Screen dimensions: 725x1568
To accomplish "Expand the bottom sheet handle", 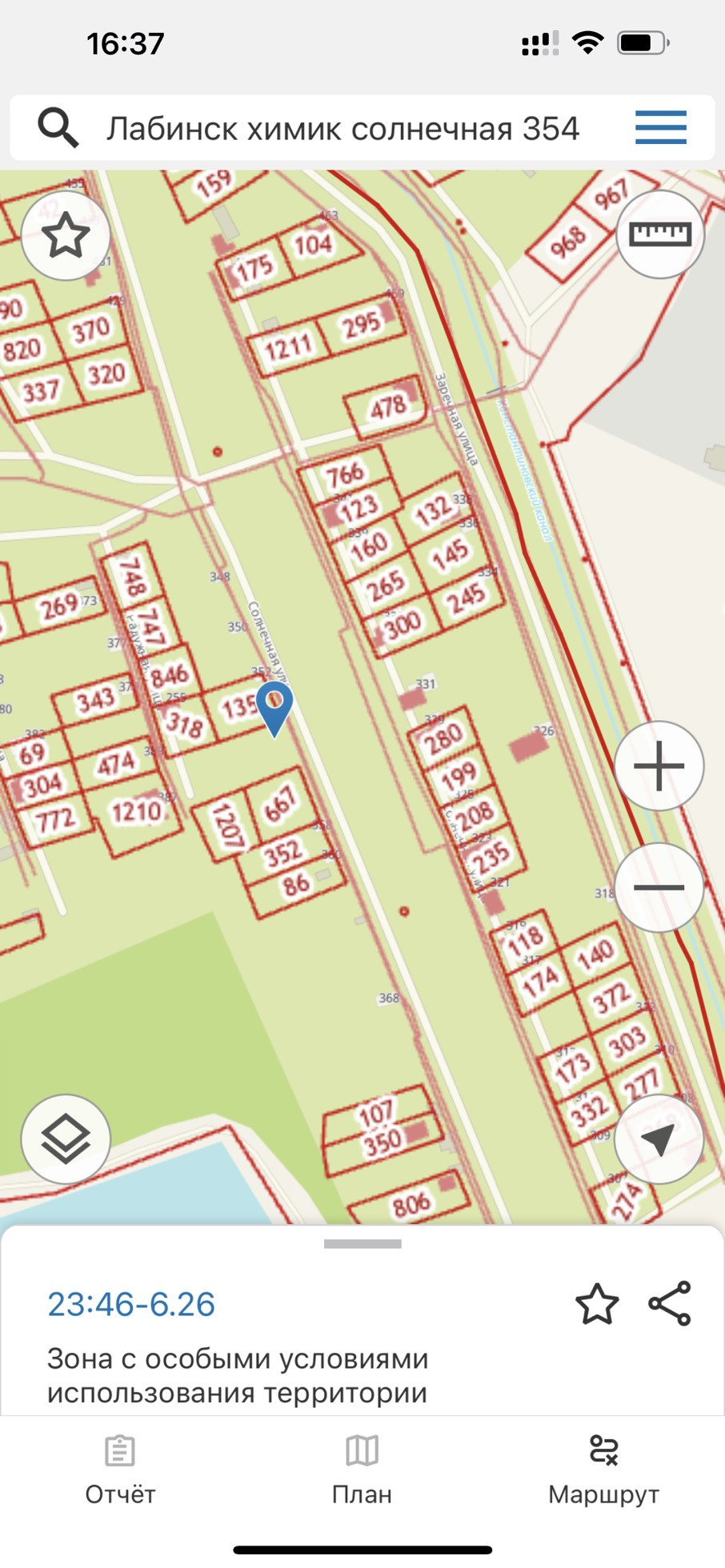I will [362, 1244].
